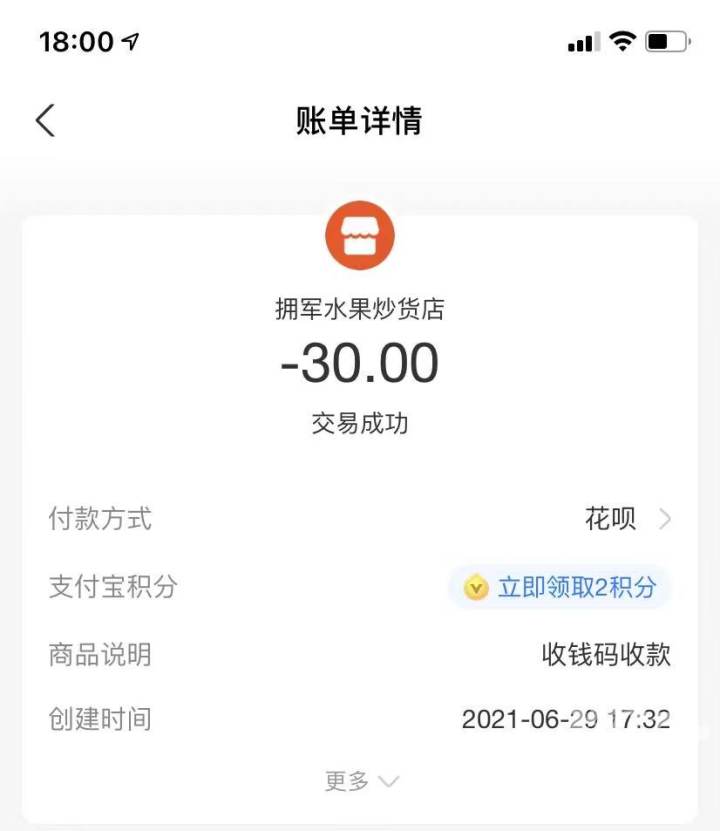Expand 更多 bill details
Image resolution: width=720 pixels, height=831 pixels.
point(360,781)
